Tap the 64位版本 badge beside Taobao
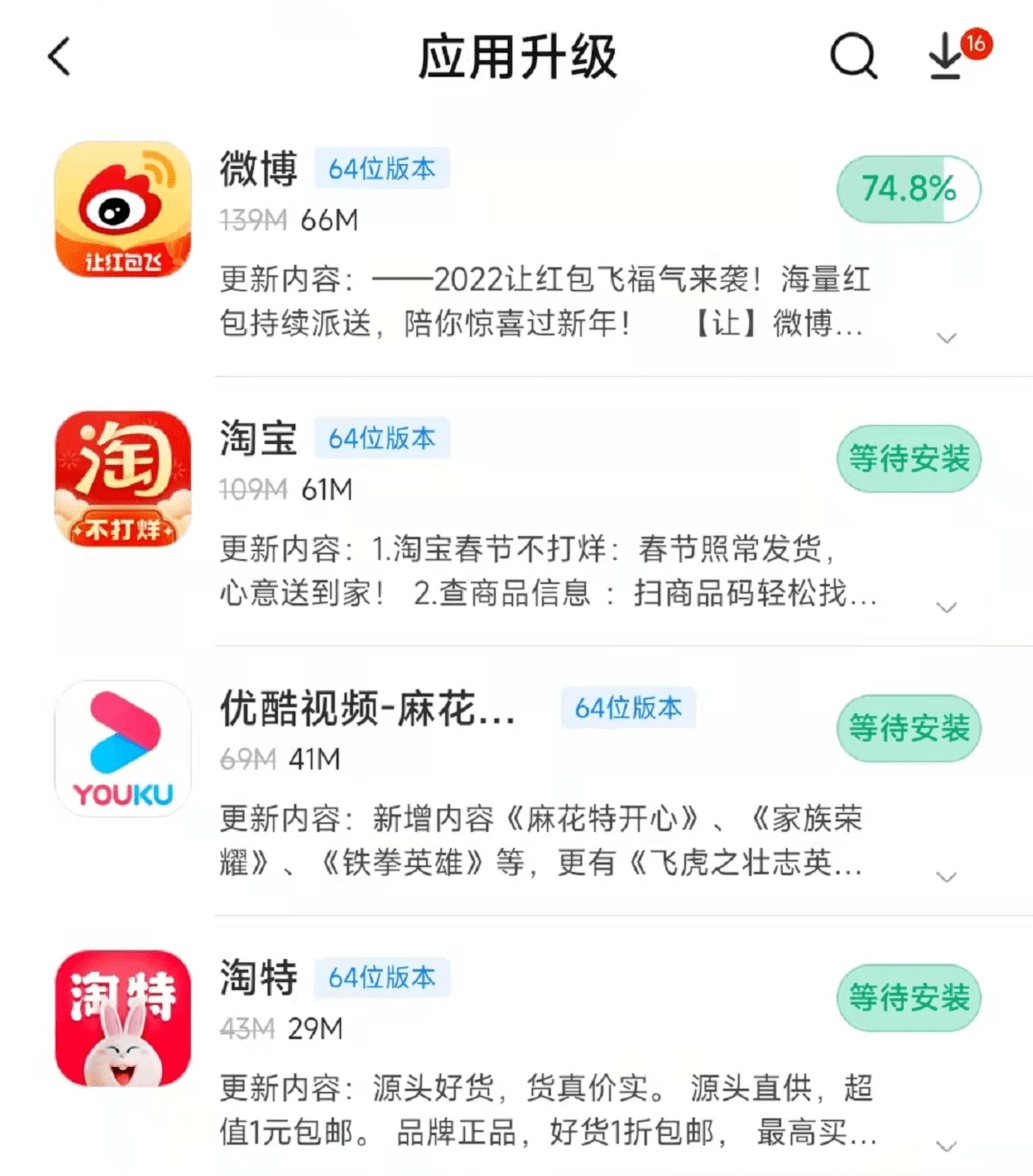1033x1176 pixels. pos(384,438)
